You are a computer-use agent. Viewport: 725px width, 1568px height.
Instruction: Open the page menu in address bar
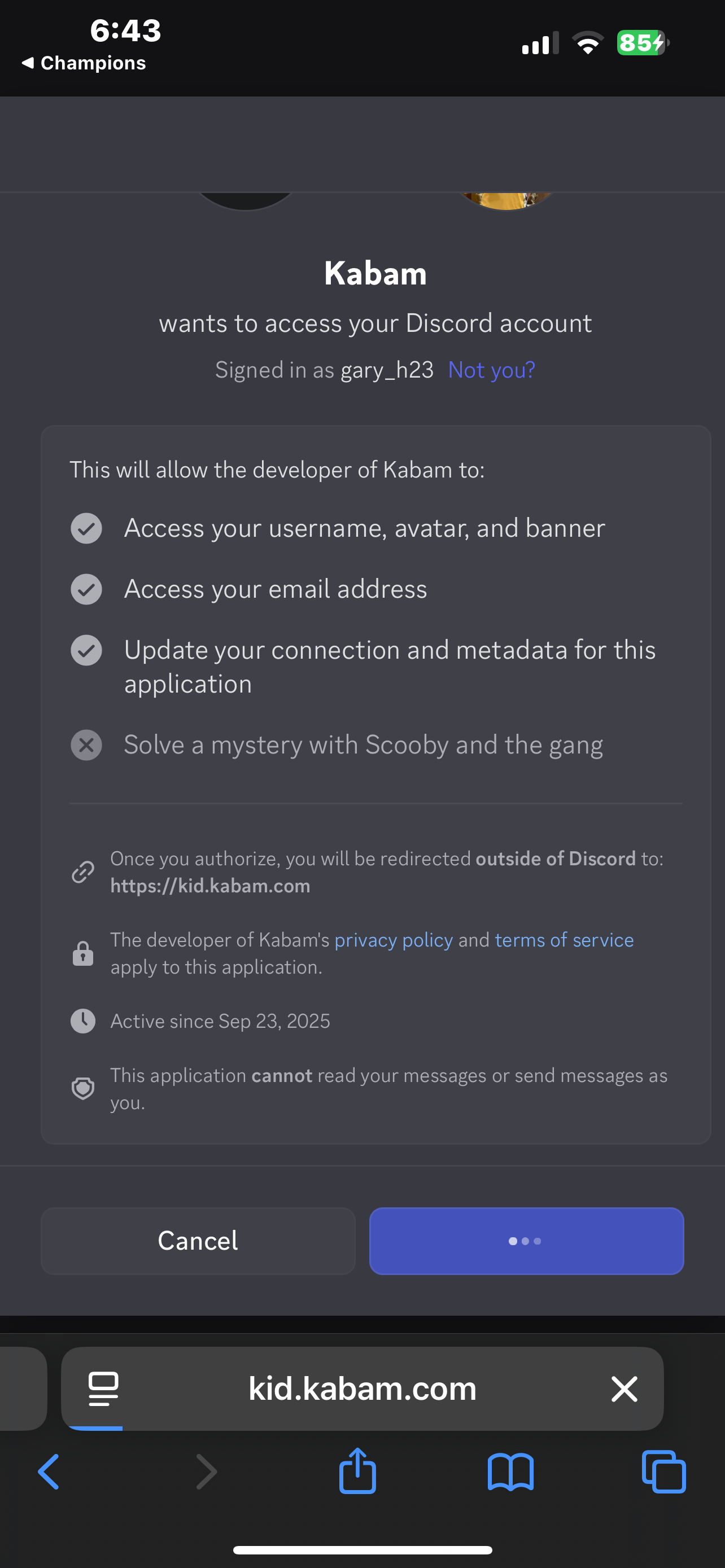103,1389
